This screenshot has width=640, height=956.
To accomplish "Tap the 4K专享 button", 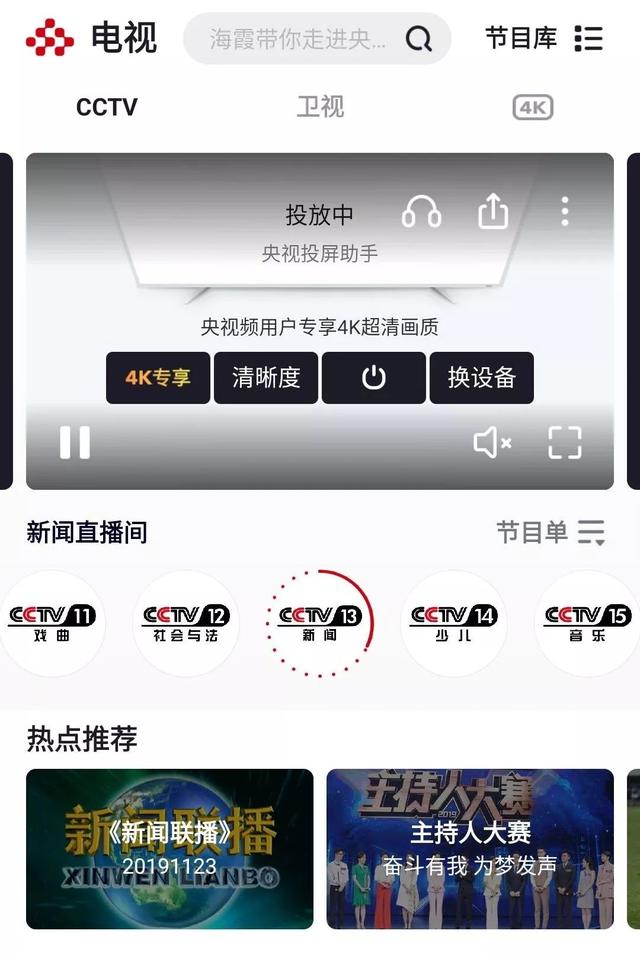I will [x=158, y=378].
